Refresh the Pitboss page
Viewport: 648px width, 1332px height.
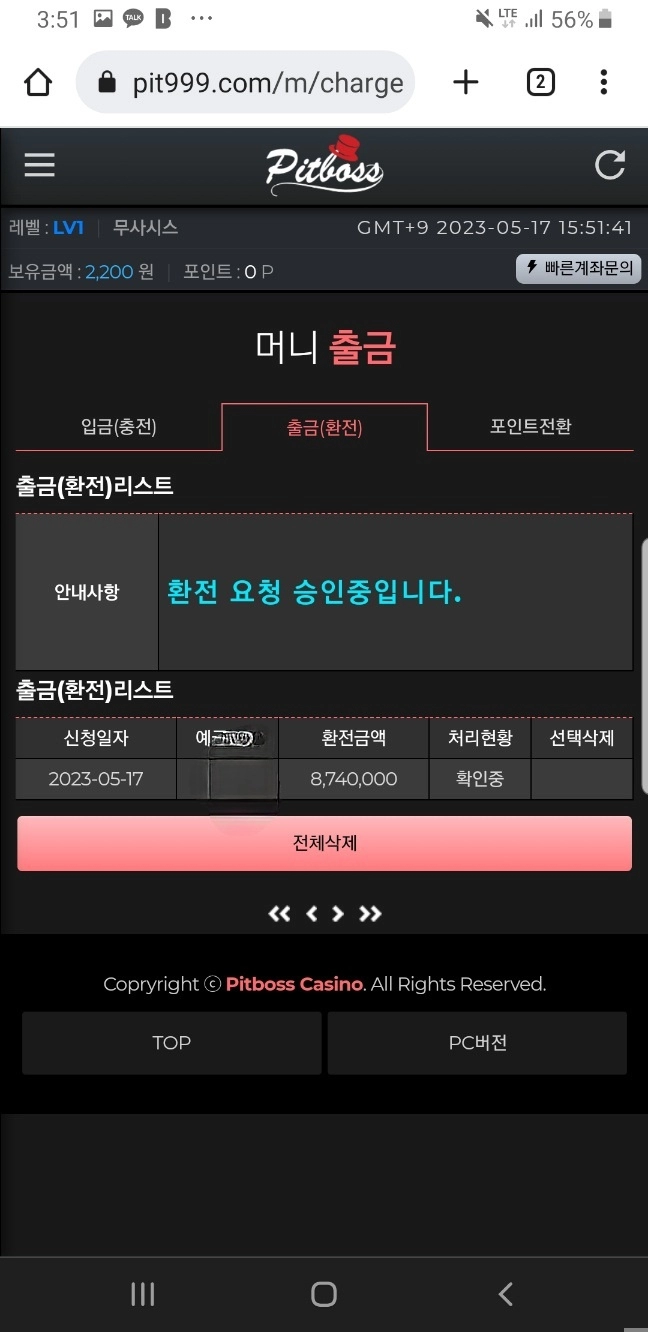coord(609,165)
